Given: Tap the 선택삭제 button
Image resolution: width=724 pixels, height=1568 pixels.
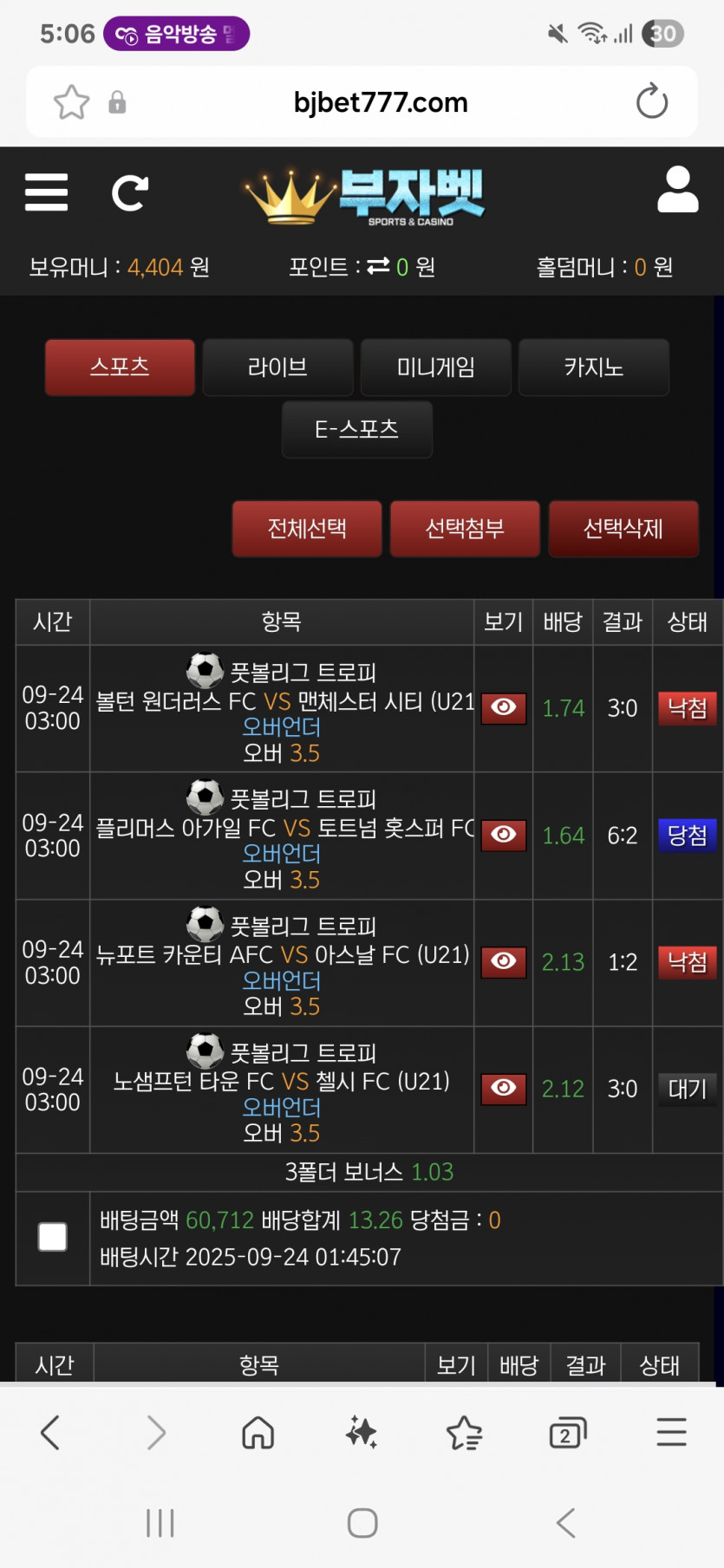Looking at the screenshot, I should pos(623,529).
